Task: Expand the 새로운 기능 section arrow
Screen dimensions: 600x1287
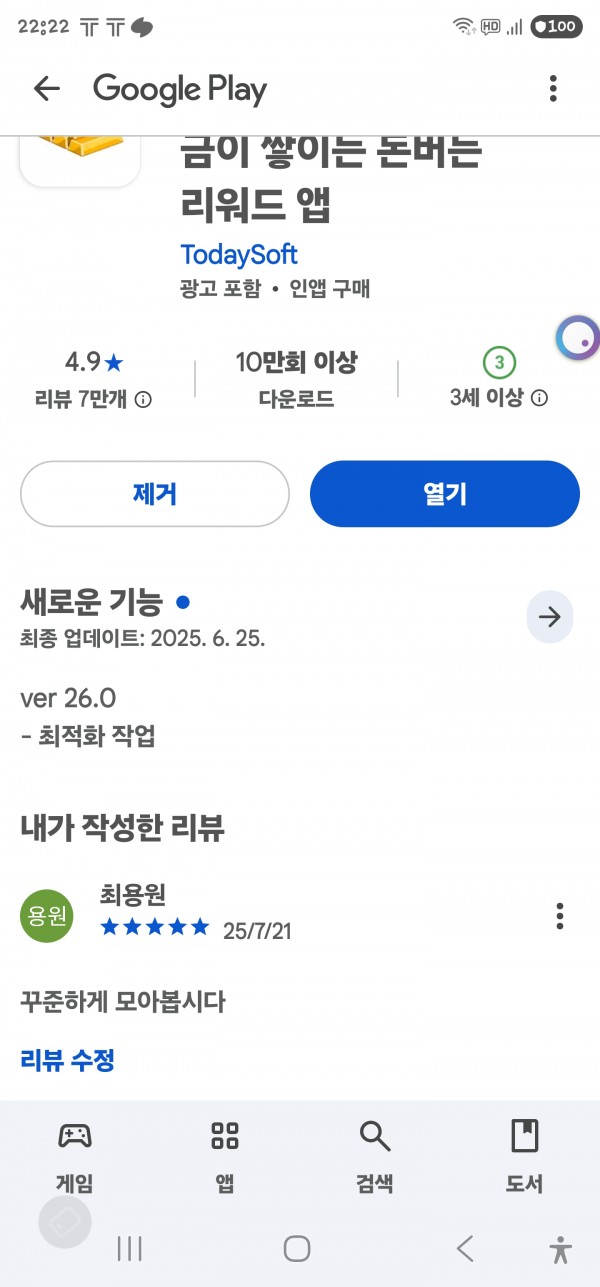Action: tap(550, 617)
